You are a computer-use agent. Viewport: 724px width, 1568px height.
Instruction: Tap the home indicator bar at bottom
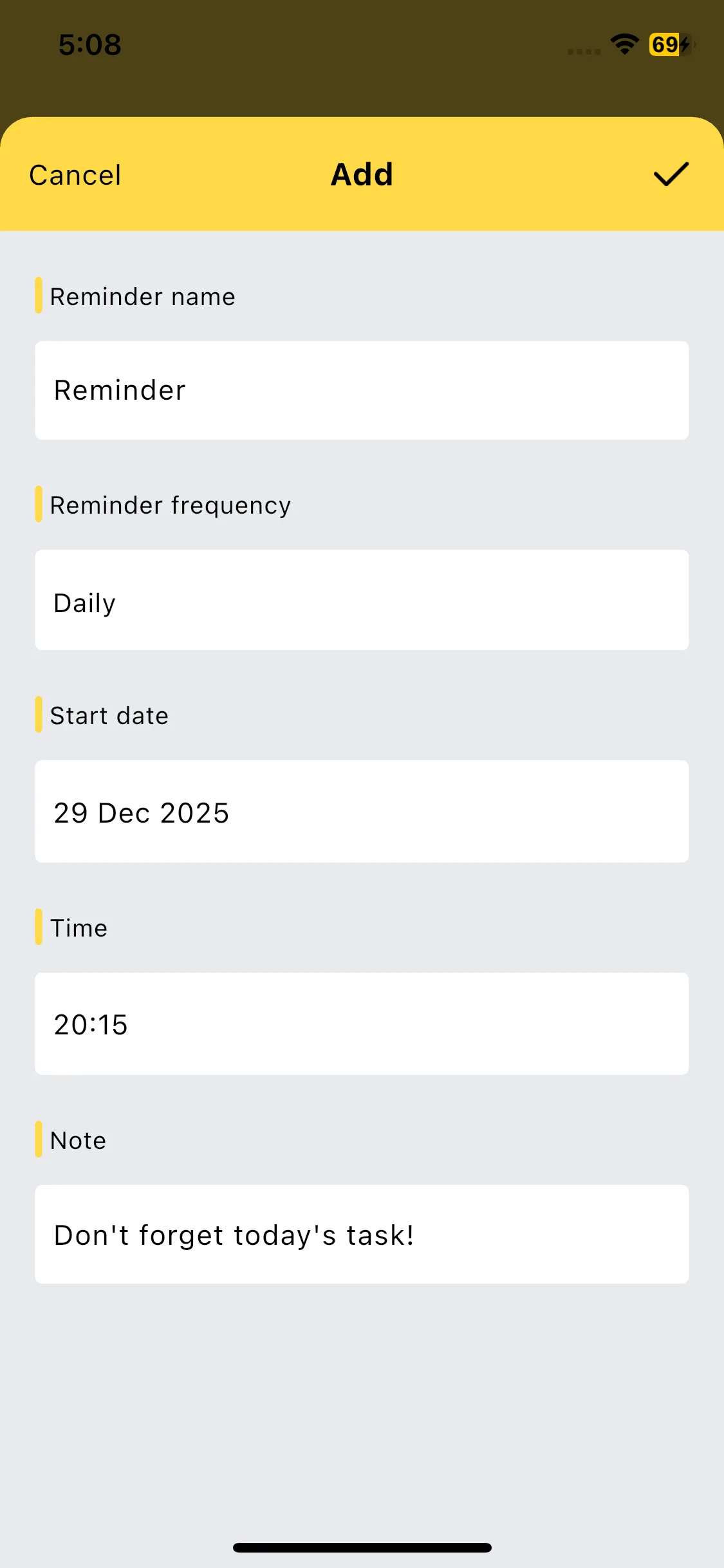(x=362, y=1547)
